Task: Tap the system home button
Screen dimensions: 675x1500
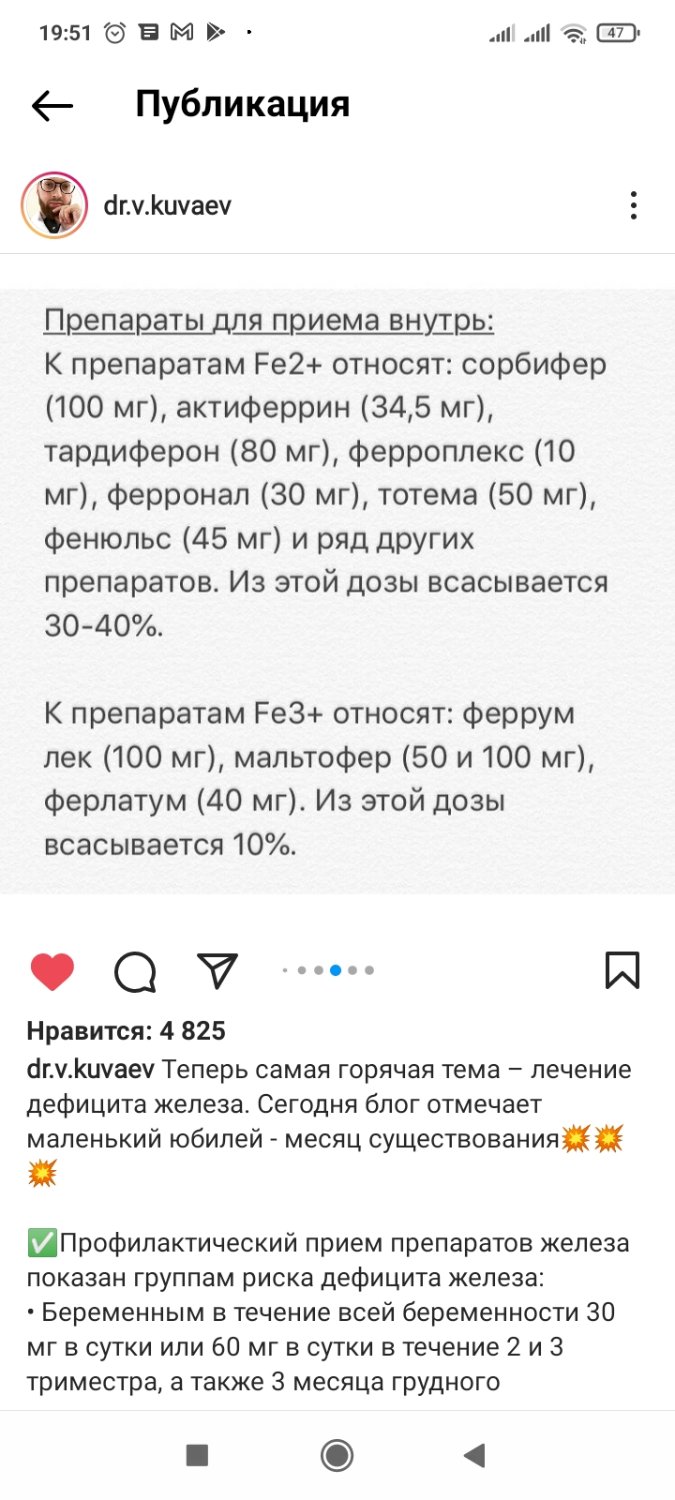Action: click(337, 1455)
